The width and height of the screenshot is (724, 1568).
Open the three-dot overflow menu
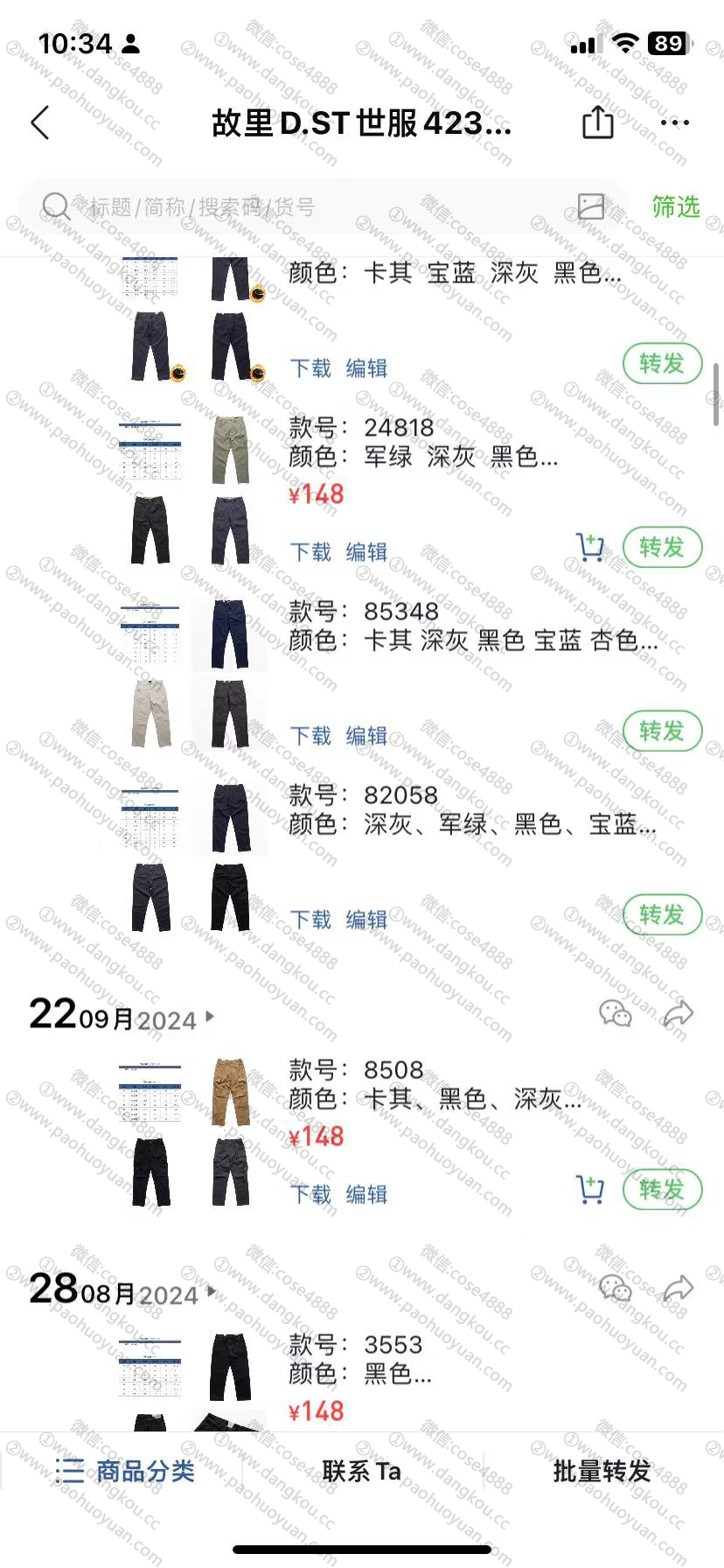[674, 122]
